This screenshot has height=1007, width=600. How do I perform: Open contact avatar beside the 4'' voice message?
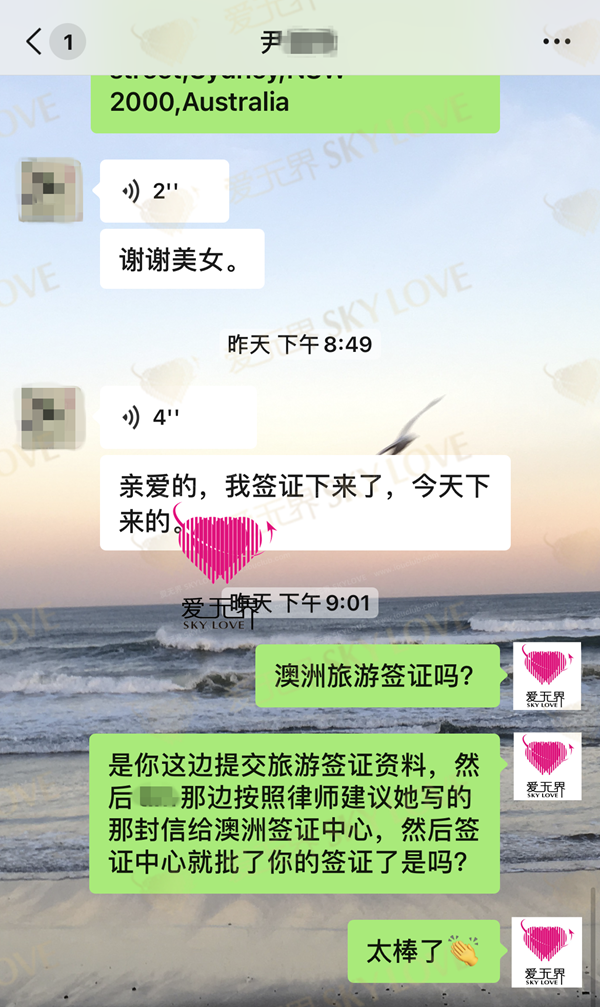point(51,417)
